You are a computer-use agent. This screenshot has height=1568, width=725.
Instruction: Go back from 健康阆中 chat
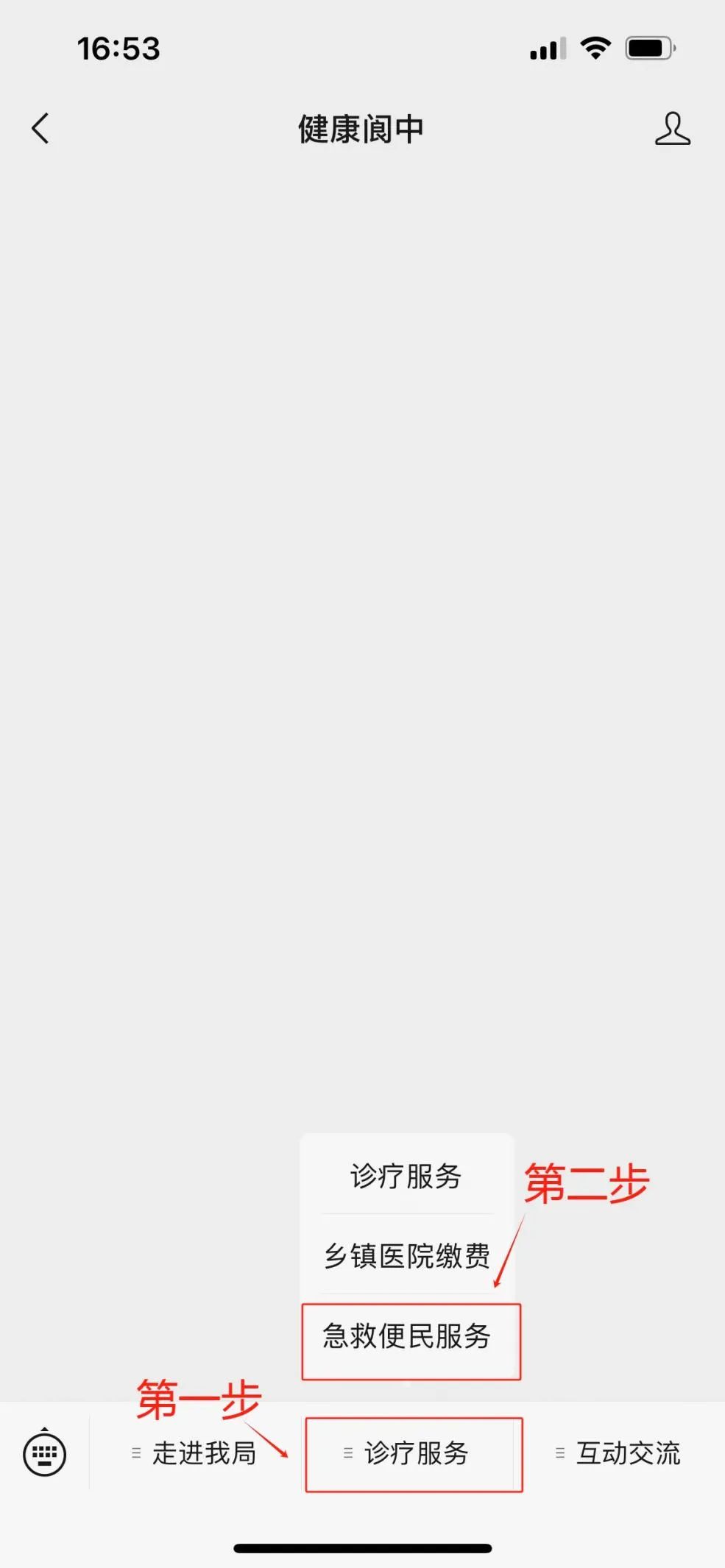(40, 129)
